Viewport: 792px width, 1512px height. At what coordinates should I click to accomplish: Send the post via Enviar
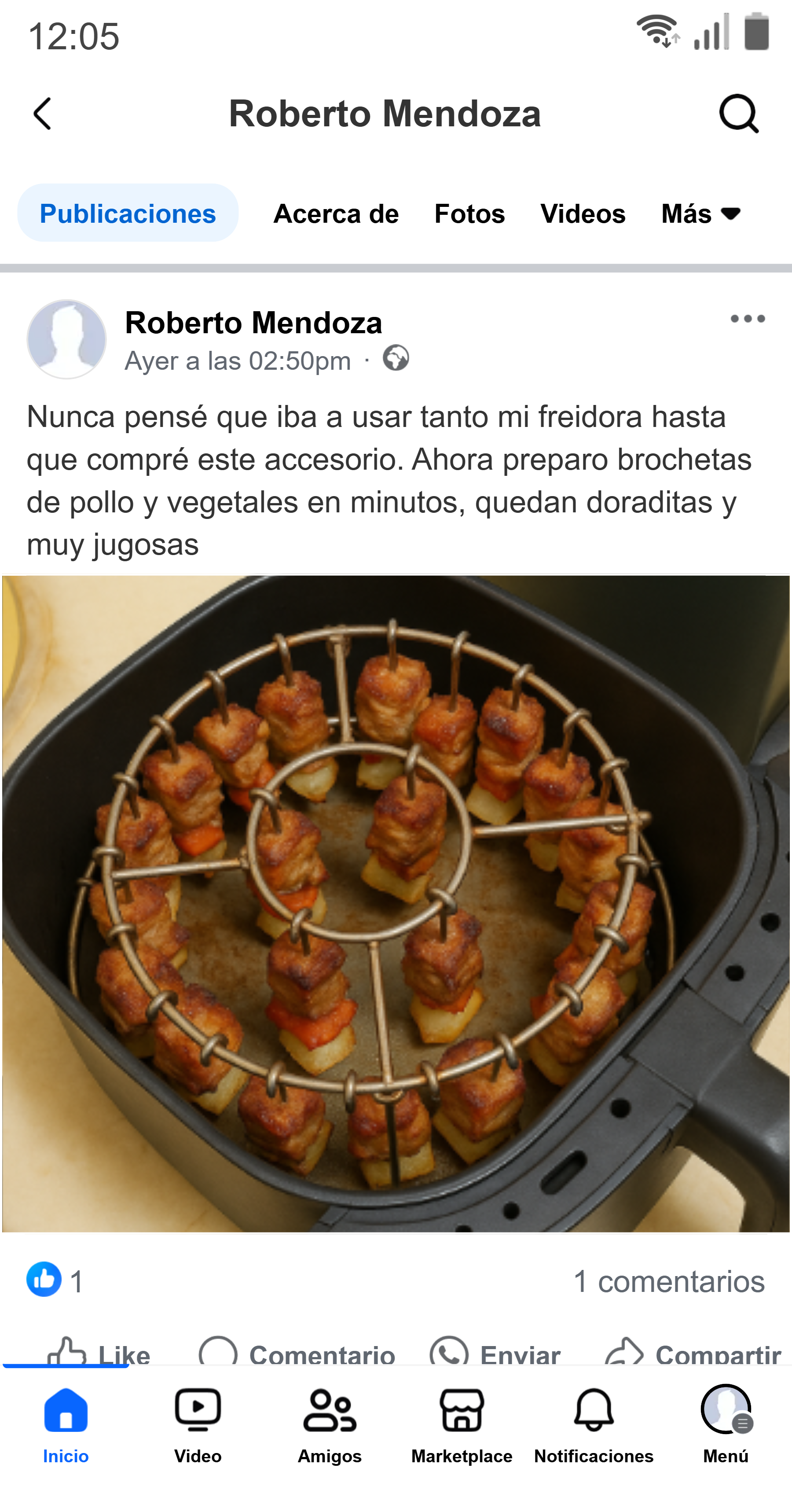(495, 1352)
